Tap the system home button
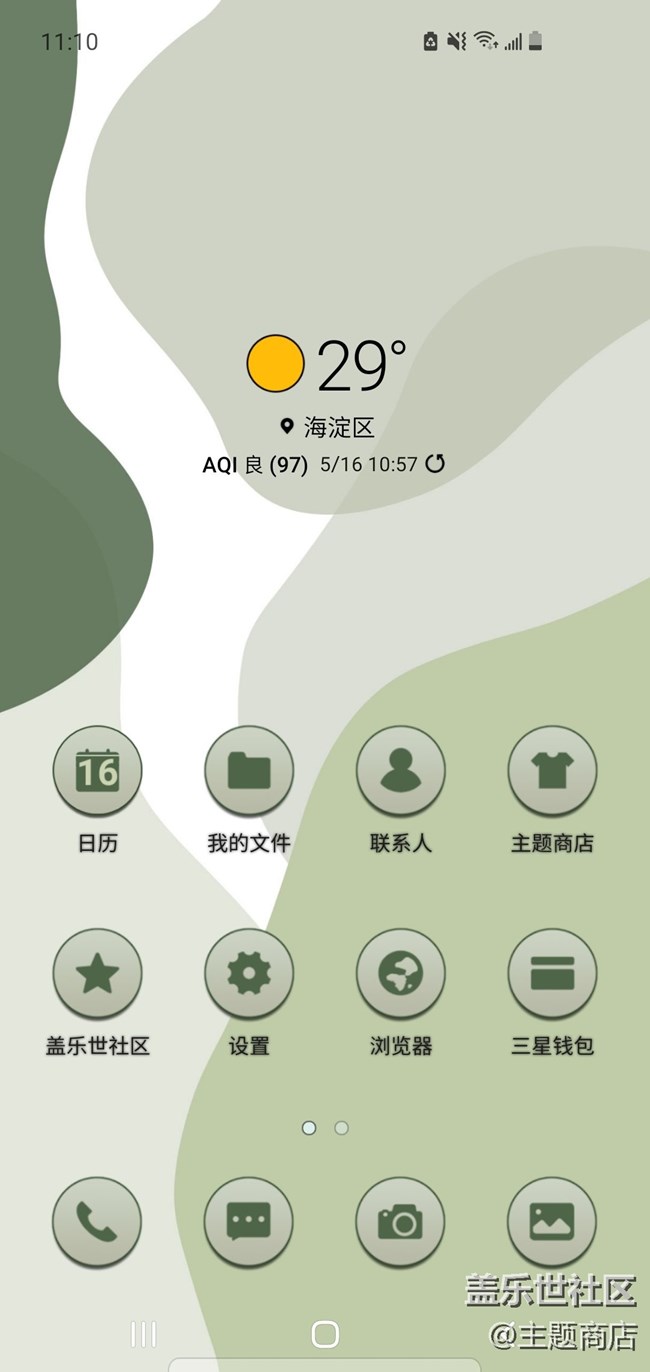This screenshot has height=1372, width=650. tap(325, 1334)
